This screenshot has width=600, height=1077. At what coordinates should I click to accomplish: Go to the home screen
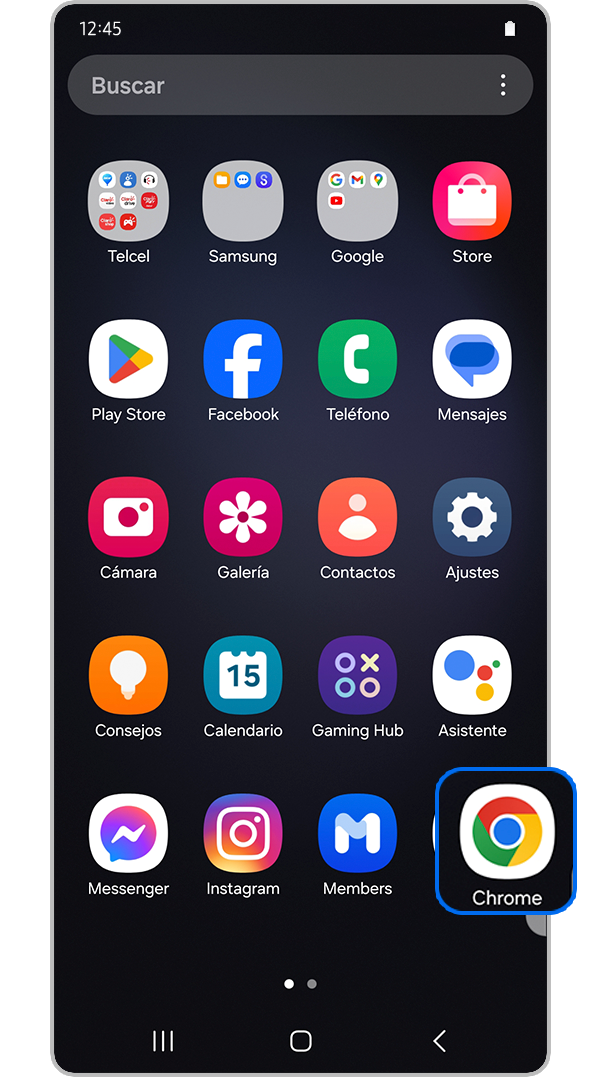pos(300,1041)
